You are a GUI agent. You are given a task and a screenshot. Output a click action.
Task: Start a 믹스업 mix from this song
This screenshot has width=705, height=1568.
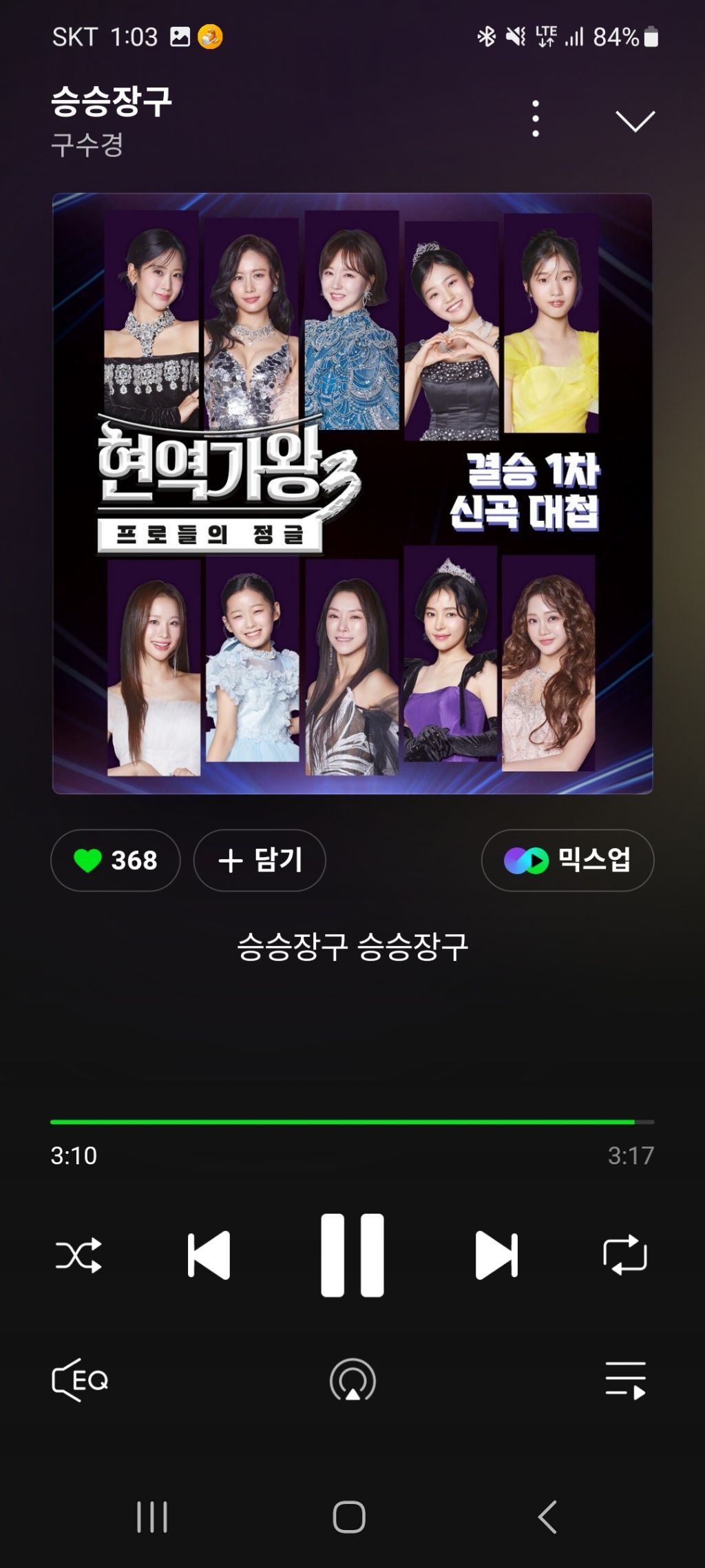pyautogui.click(x=567, y=860)
